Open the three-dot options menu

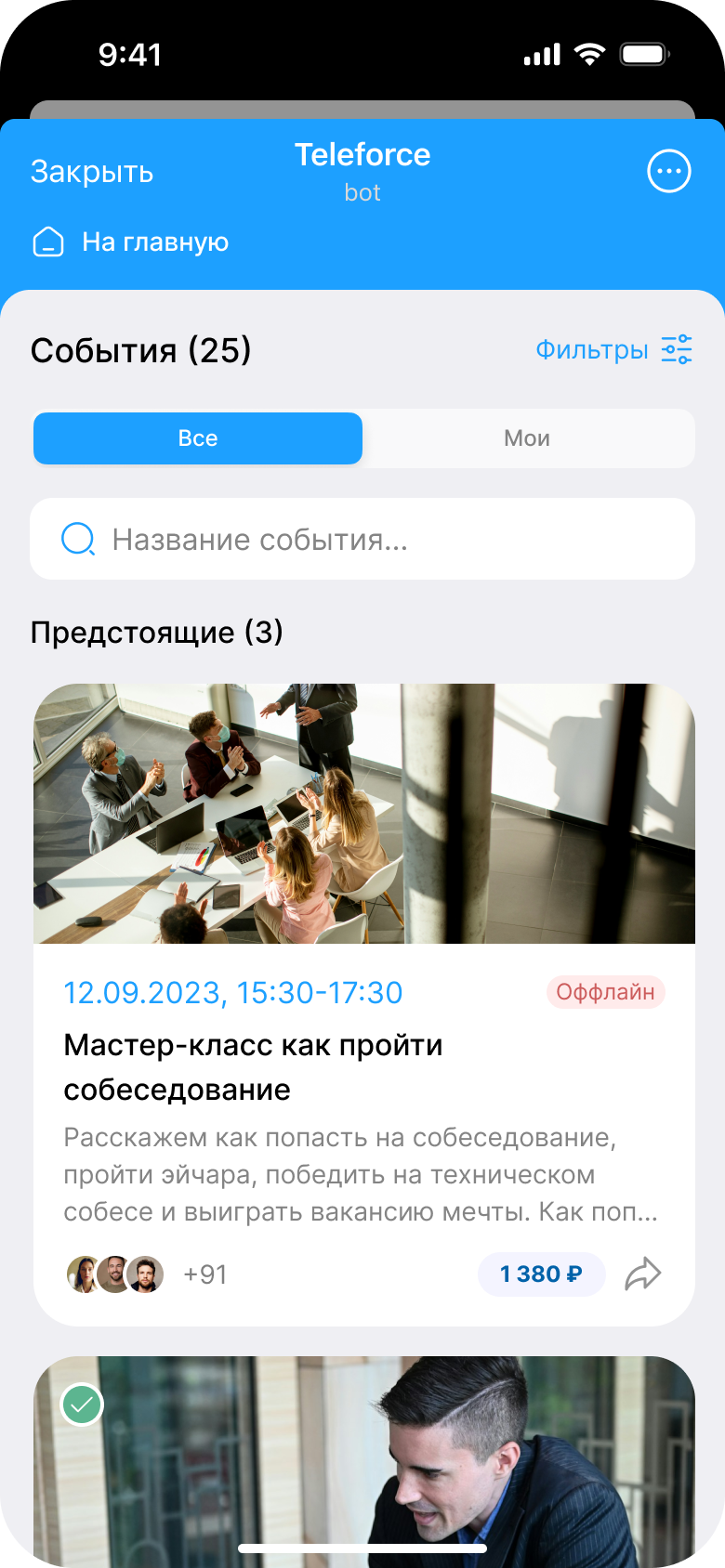pyautogui.click(x=668, y=172)
